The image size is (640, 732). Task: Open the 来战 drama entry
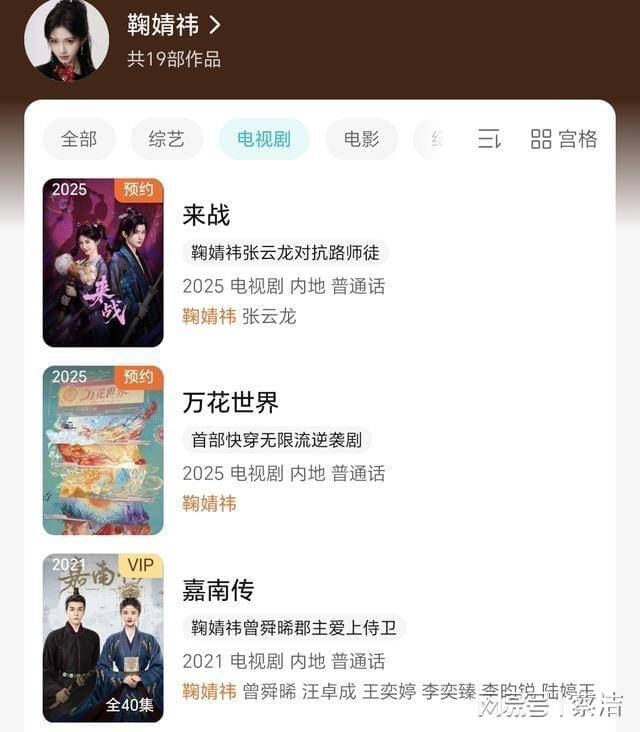click(206, 215)
